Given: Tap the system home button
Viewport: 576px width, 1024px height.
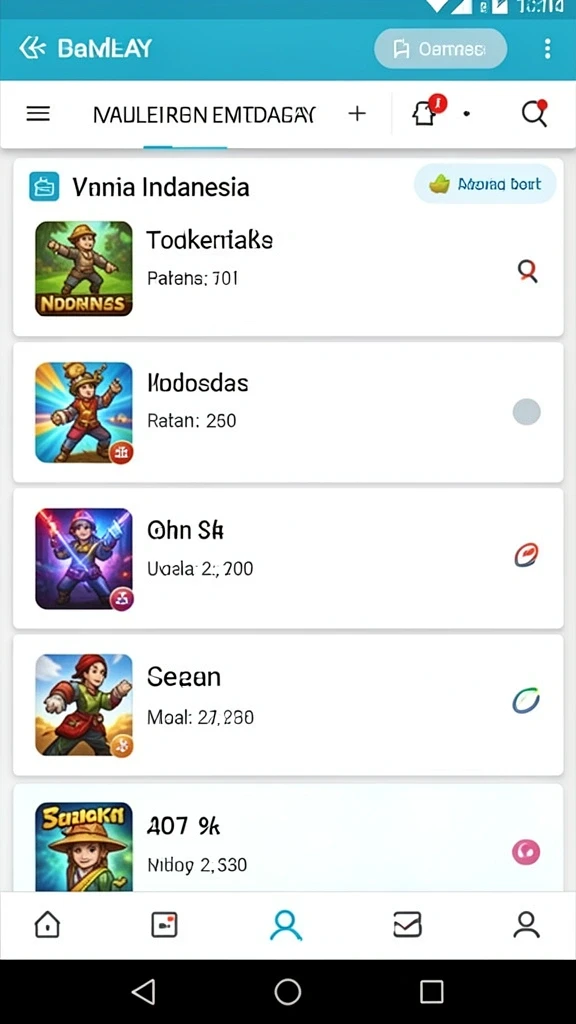Looking at the screenshot, I should [x=287, y=992].
